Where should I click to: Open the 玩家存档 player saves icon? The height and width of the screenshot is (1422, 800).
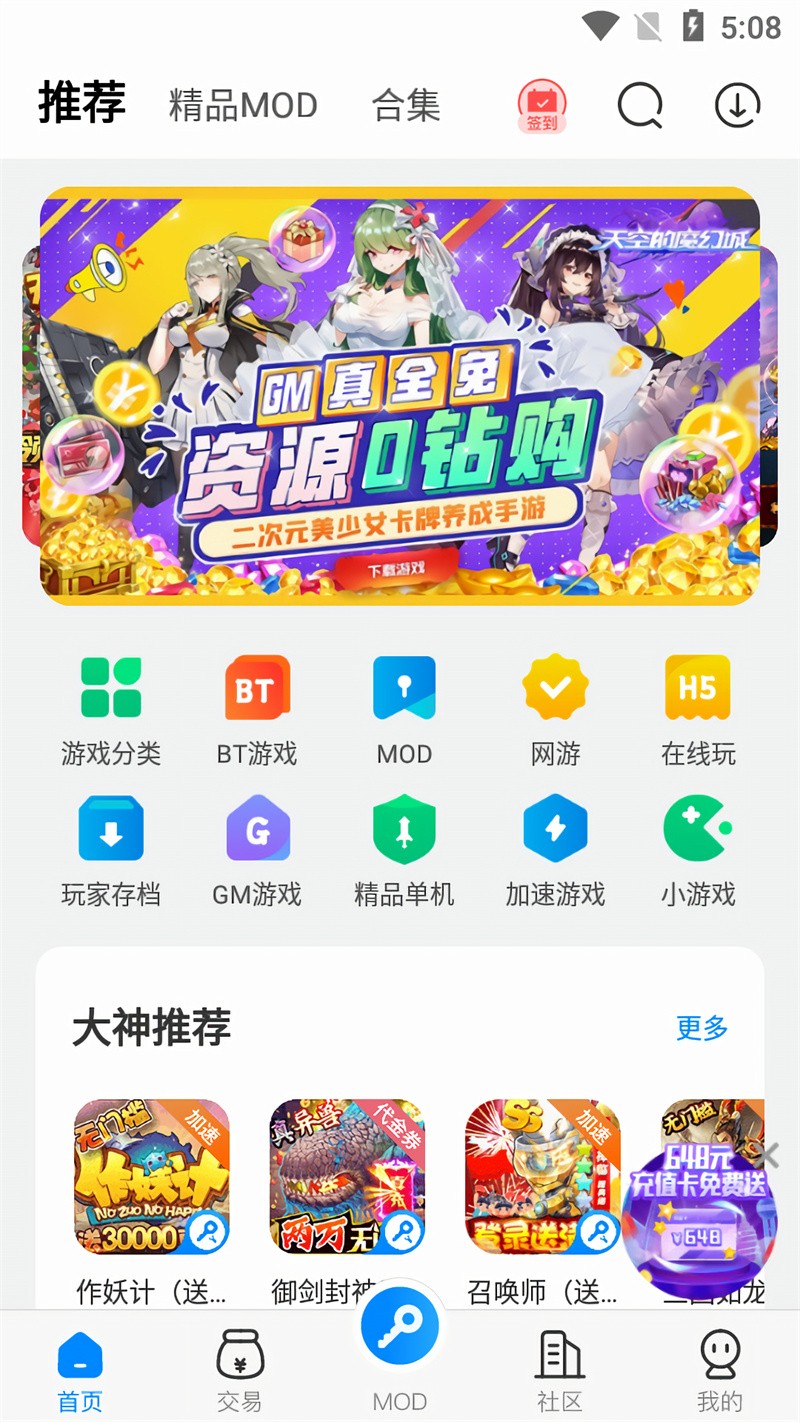(110, 828)
